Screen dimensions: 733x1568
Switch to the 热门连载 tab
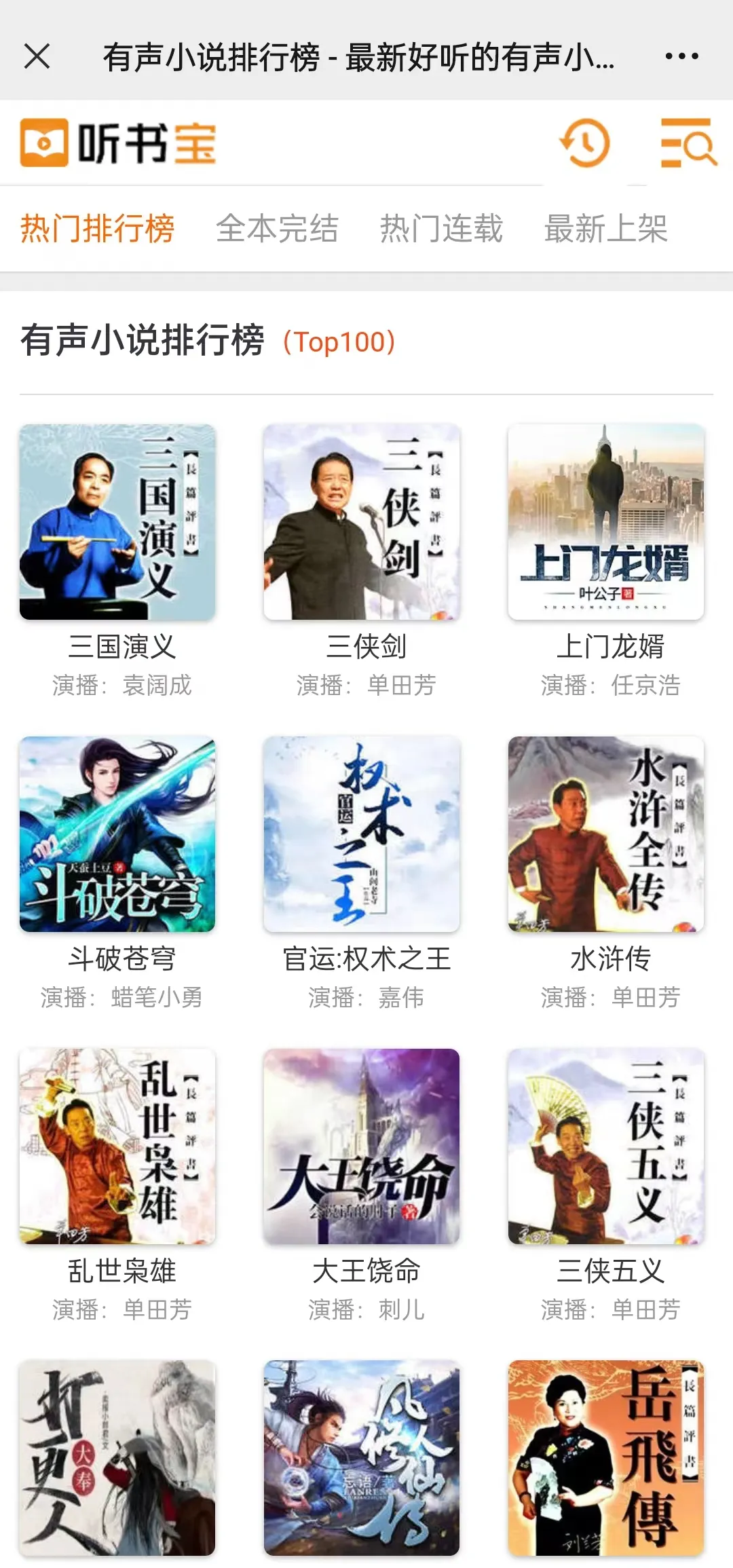441,228
